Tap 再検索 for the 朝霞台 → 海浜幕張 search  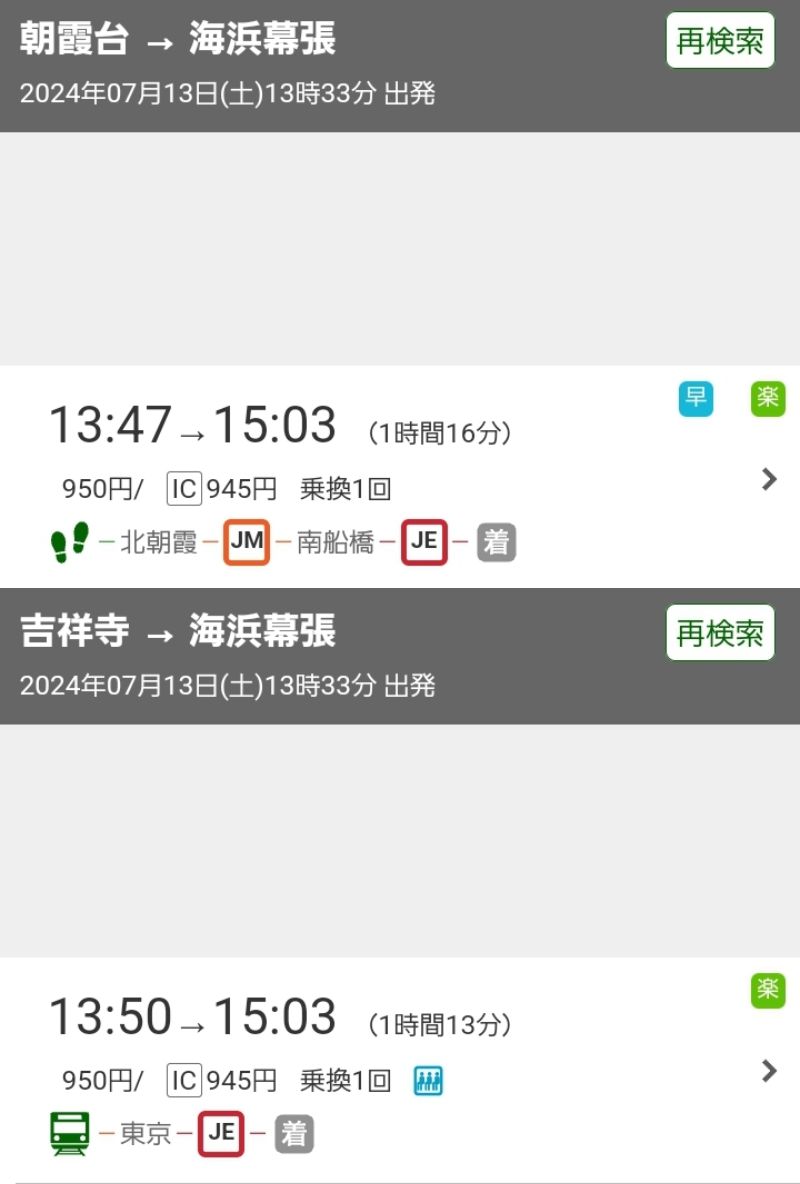tap(720, 41)
